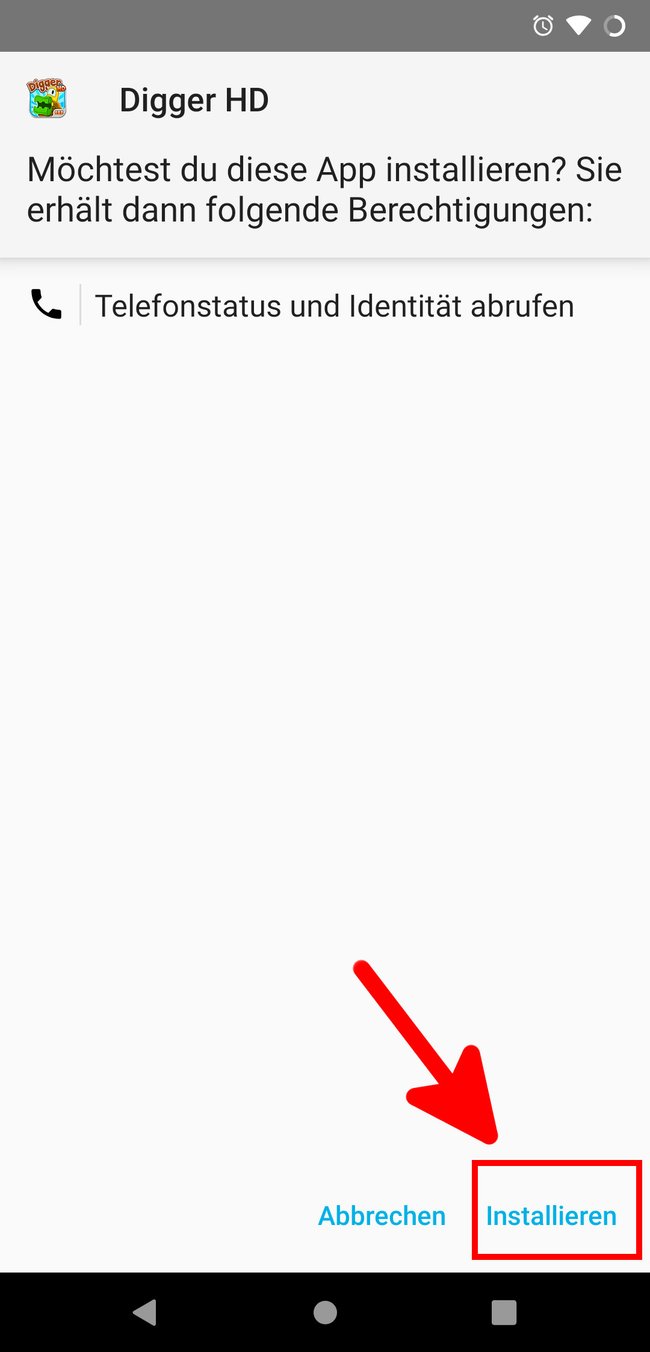Cancel the installation with Abbrechen

coord(382,1216)
